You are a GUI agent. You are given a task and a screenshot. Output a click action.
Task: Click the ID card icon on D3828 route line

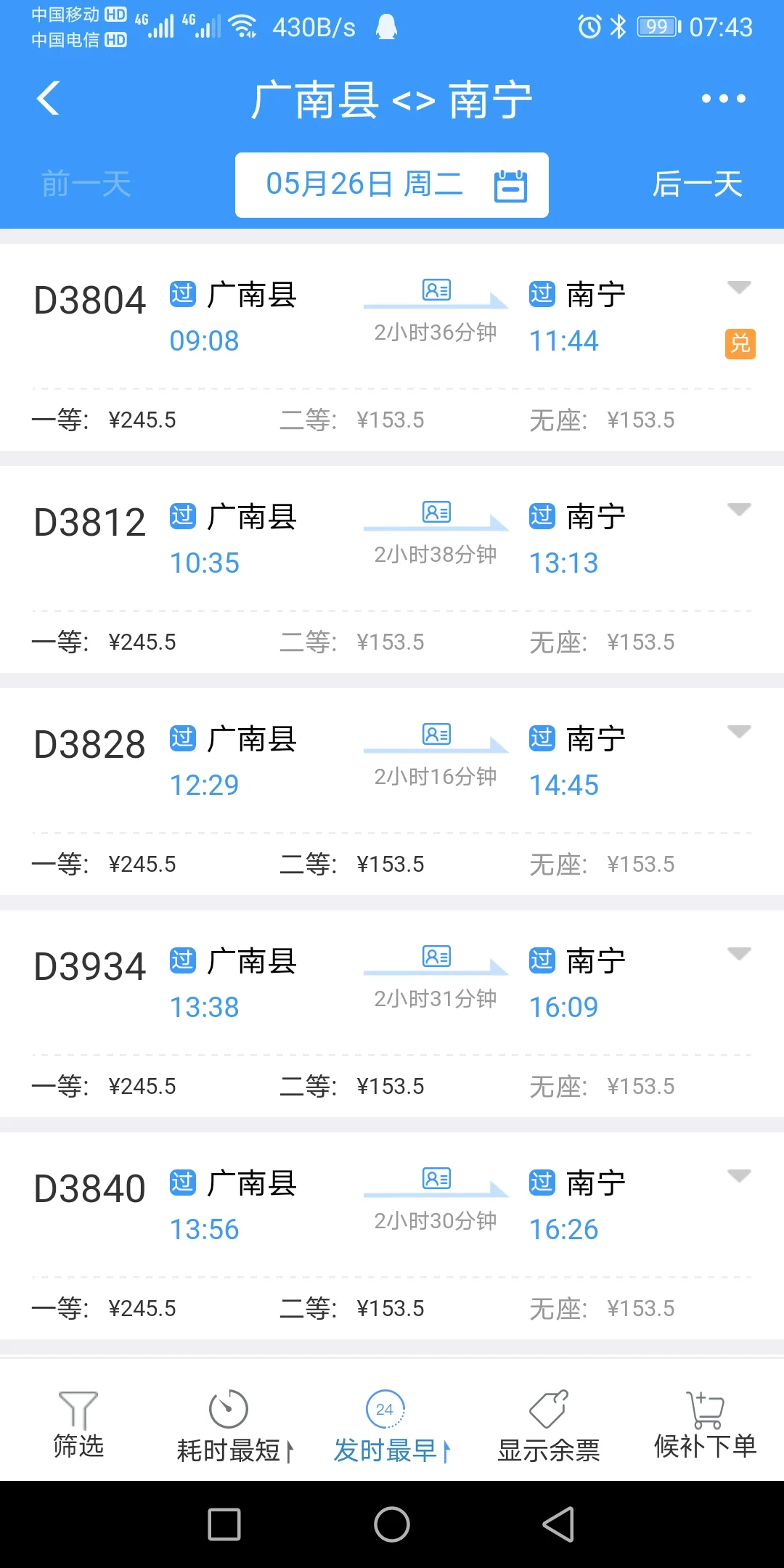pyautogui.click(x=436, y=735)
